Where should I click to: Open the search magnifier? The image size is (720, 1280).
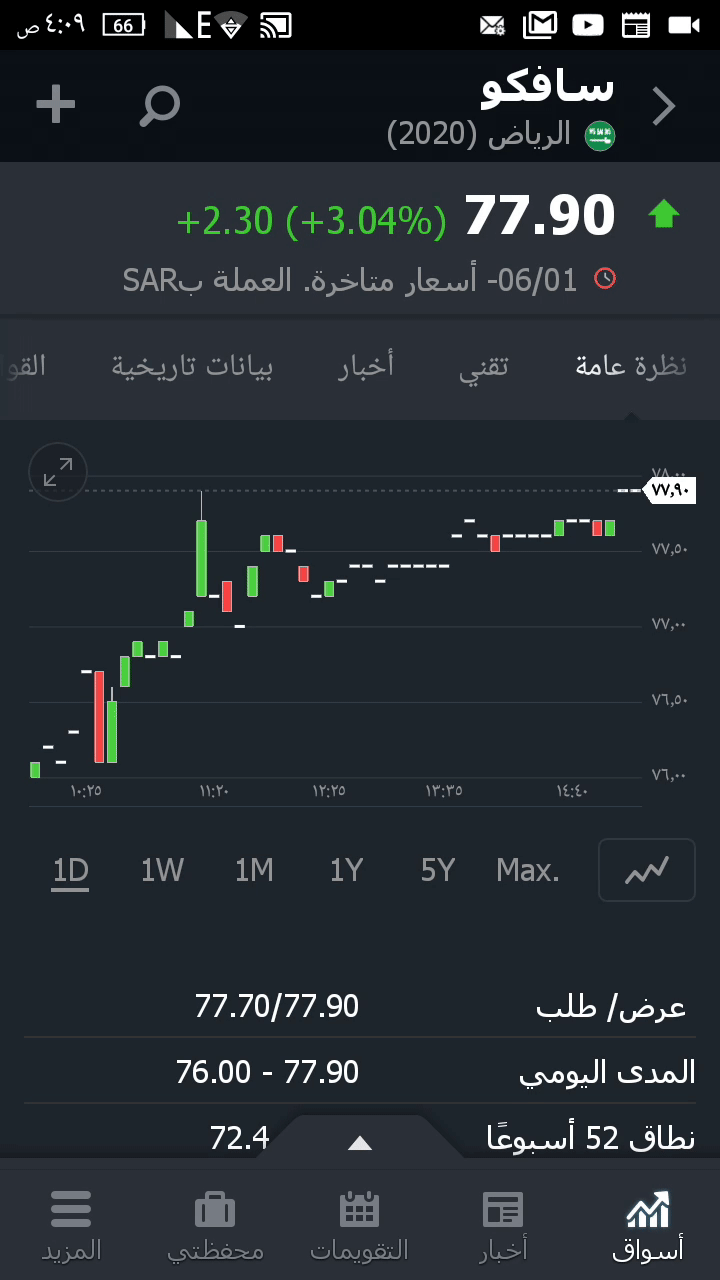click(x=159, y=106)
